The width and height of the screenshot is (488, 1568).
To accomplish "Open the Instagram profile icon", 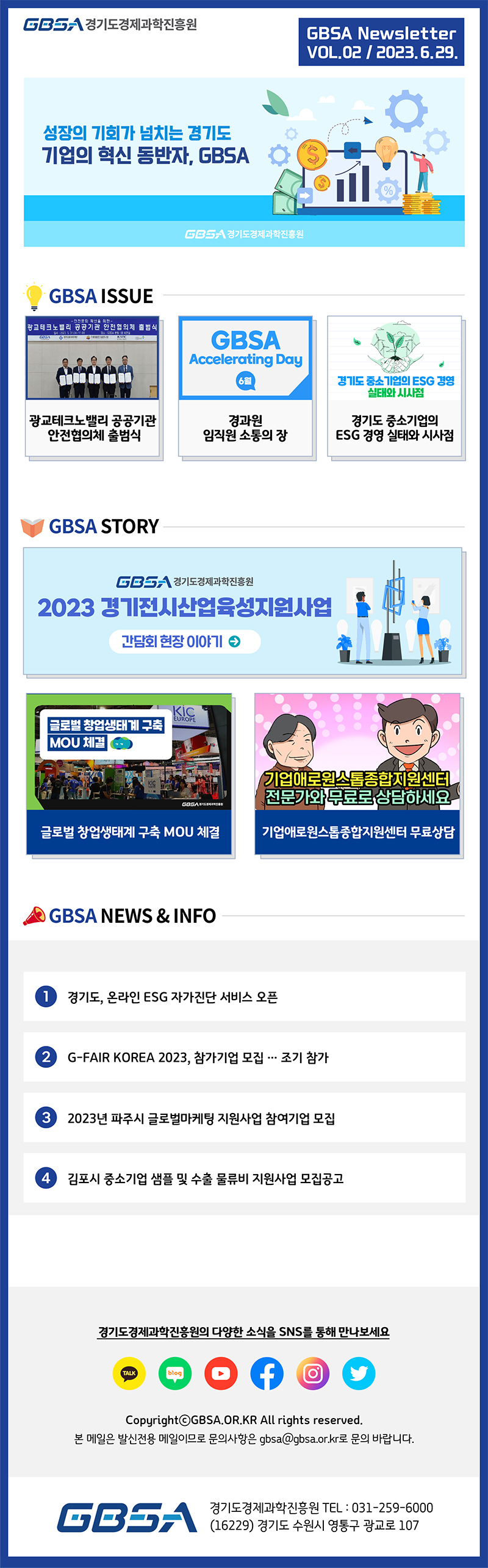I will [313, 1373].
